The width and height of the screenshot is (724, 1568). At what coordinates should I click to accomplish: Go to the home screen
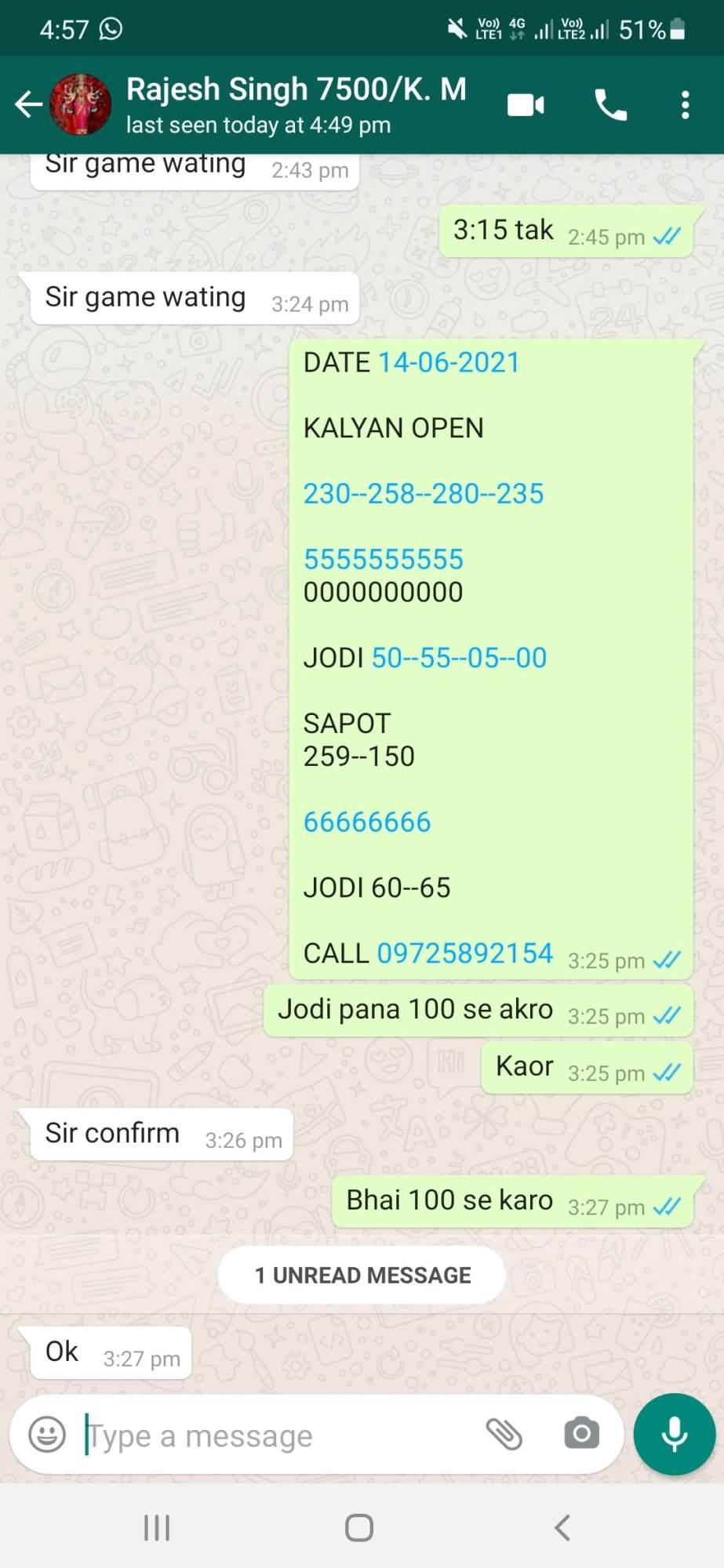pos(359,1528)
